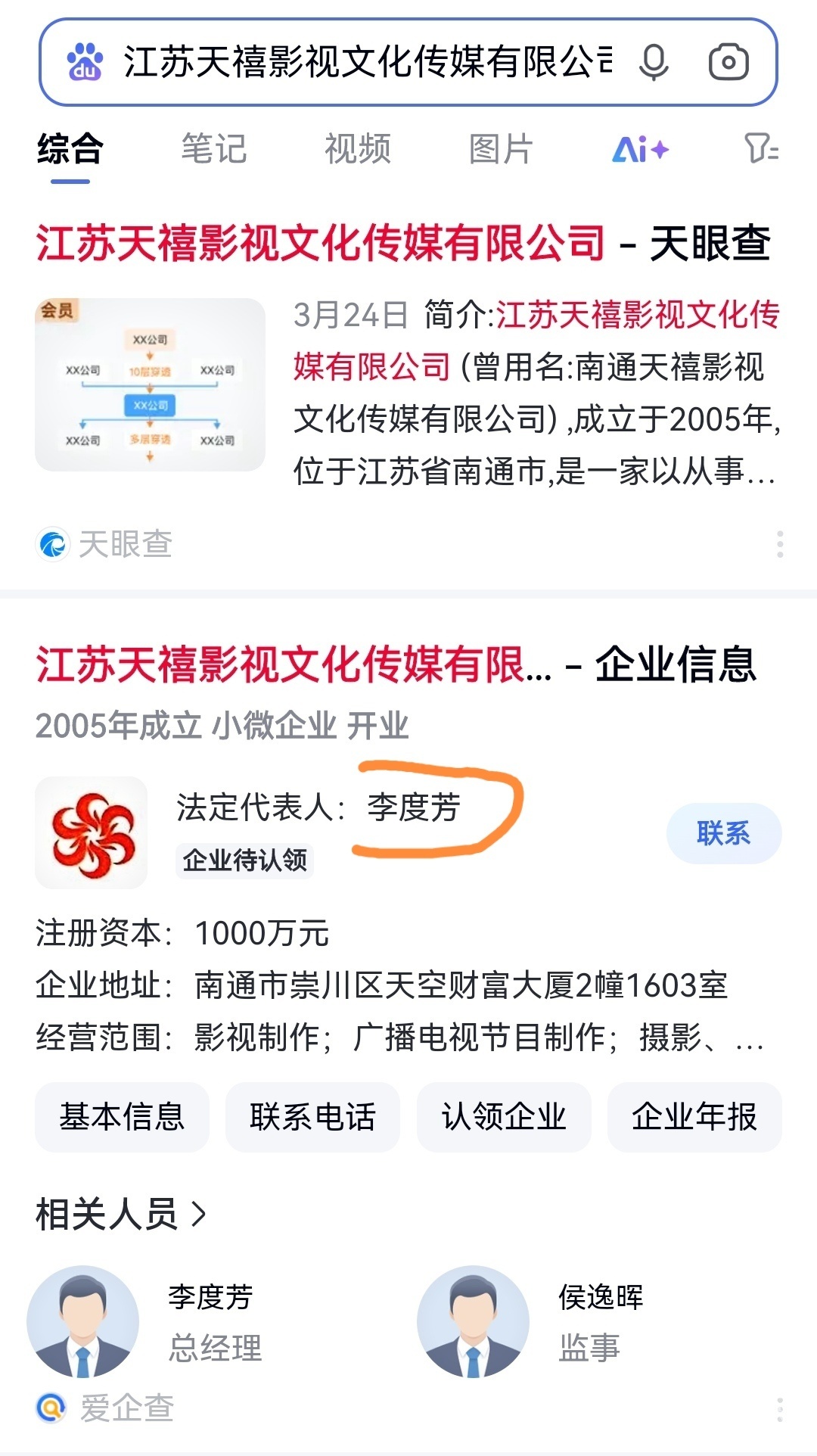Tap the voice search microphone icon
Image resolution: width=817 pixels, height=1456 pixels.
pos(654,62)
